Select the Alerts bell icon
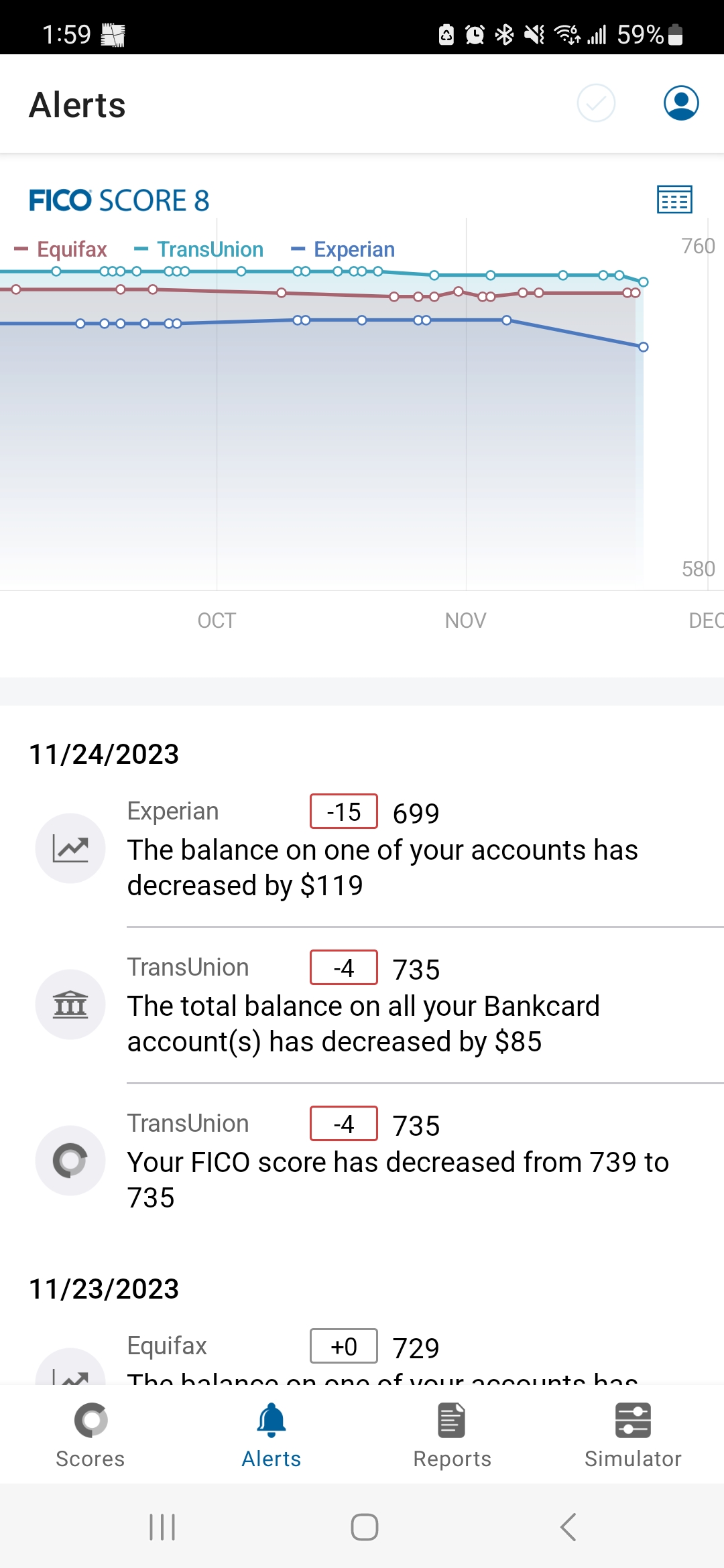This screenshot has width=724, height=1568. tap(271, 1419)
